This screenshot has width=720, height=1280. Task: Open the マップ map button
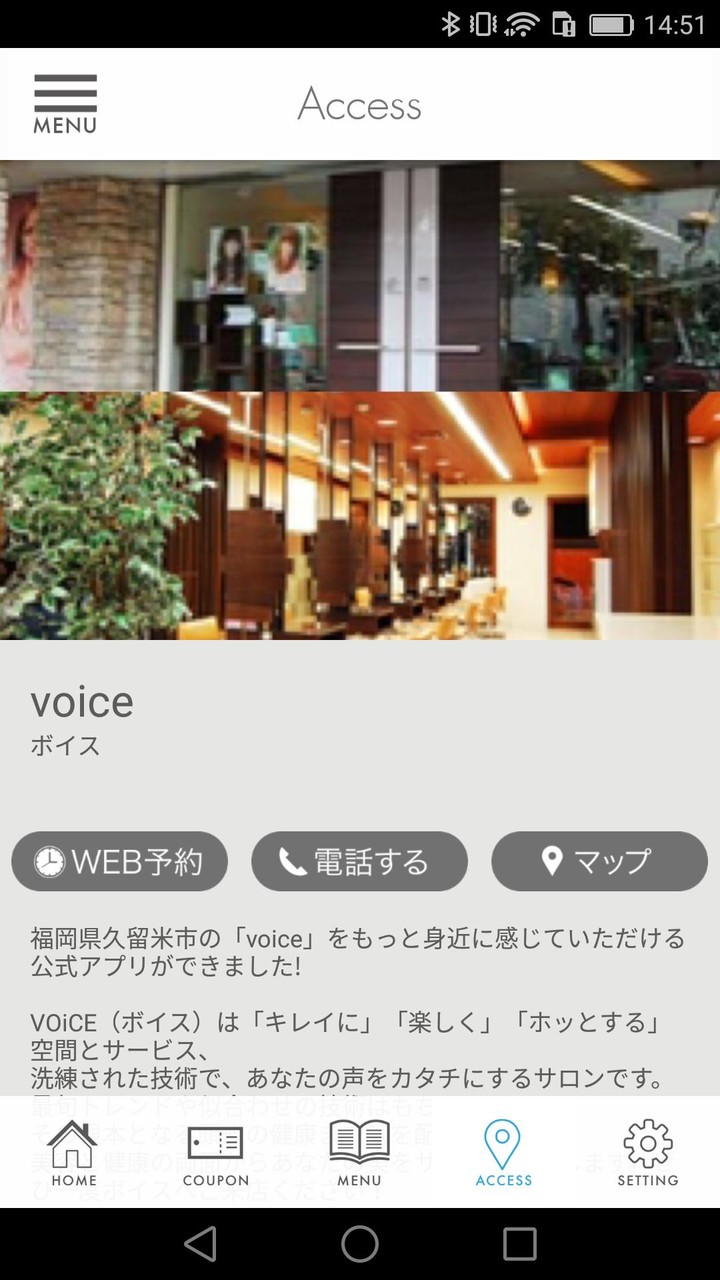click(x=598, y=860)
